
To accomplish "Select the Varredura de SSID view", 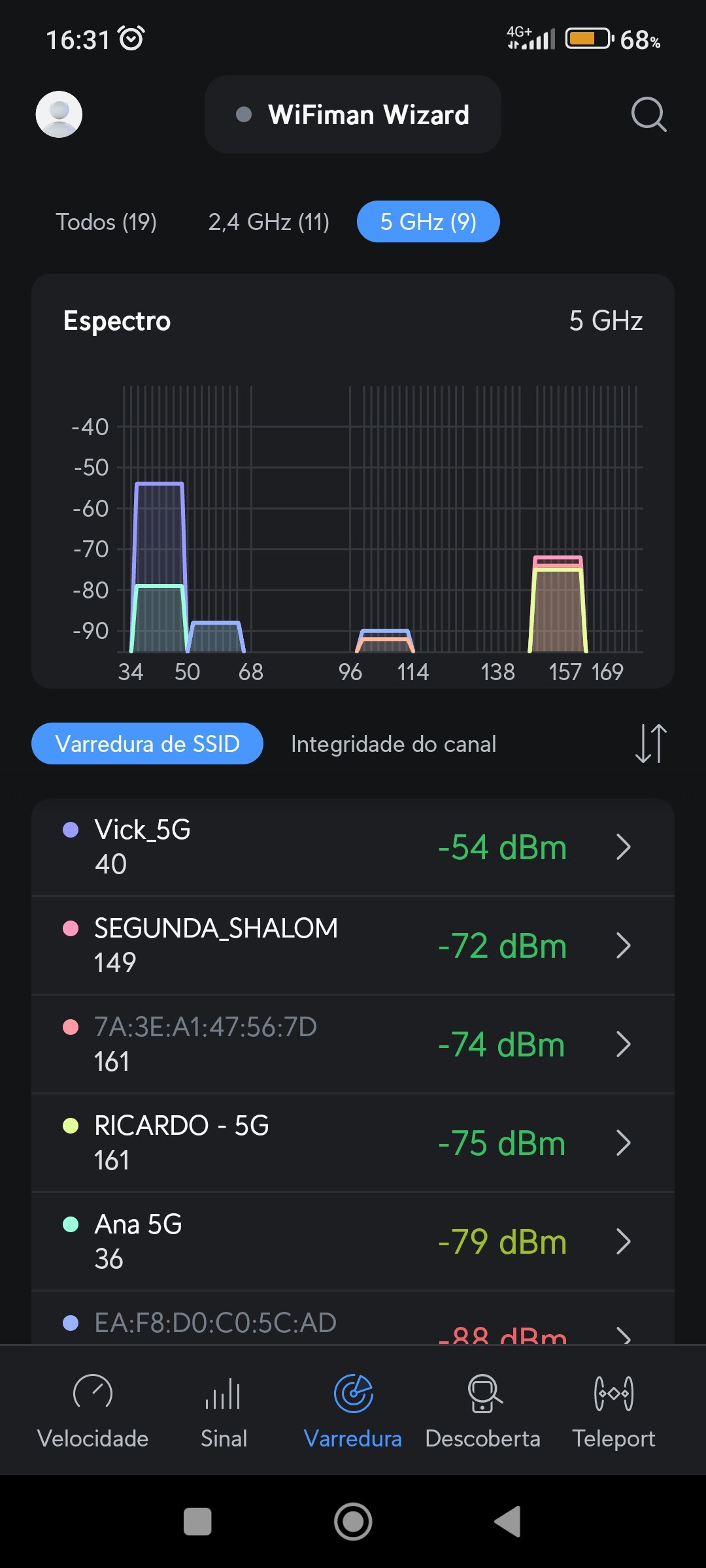I will [147, 743].
